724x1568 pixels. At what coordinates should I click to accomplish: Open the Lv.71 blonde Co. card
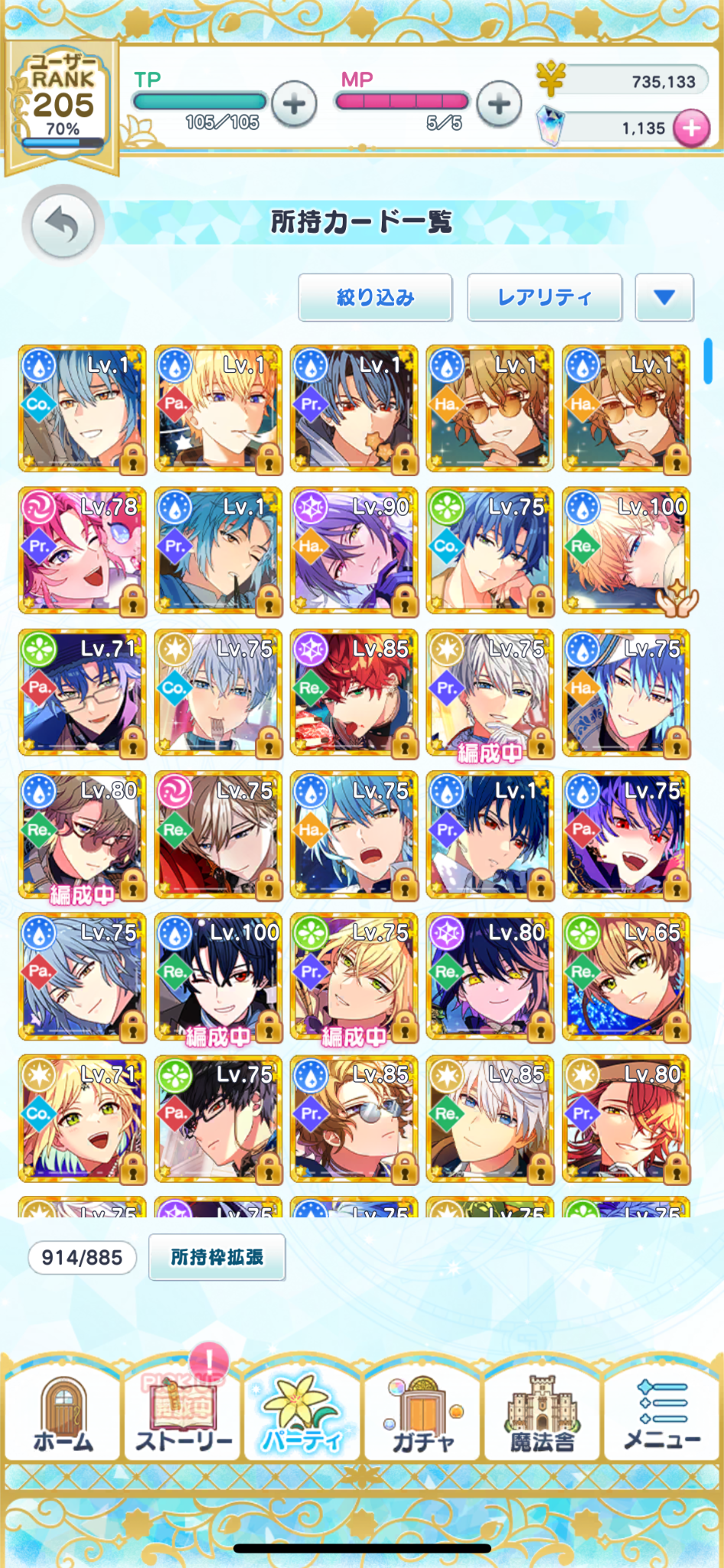pos(83,1119)
